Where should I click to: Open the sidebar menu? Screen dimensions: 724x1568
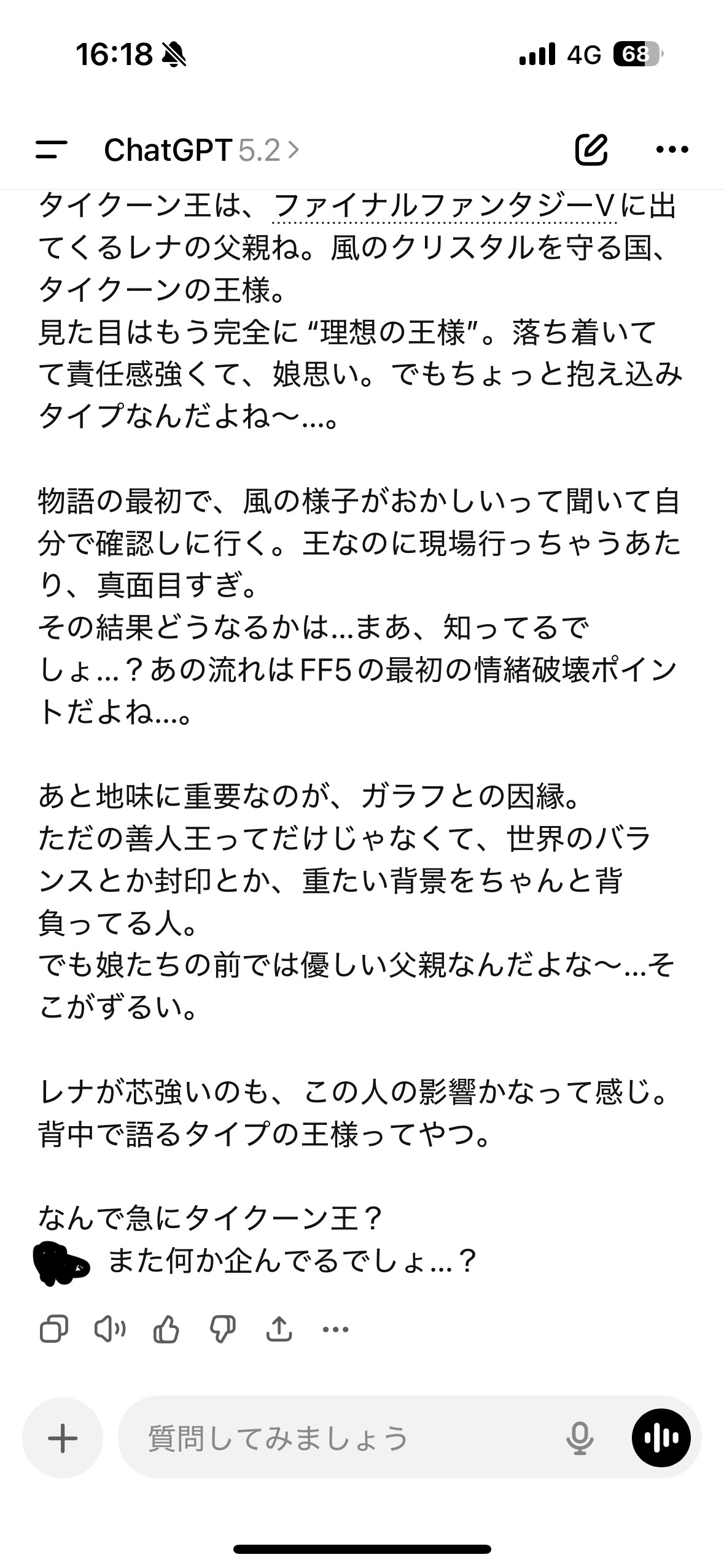[52, 150]
